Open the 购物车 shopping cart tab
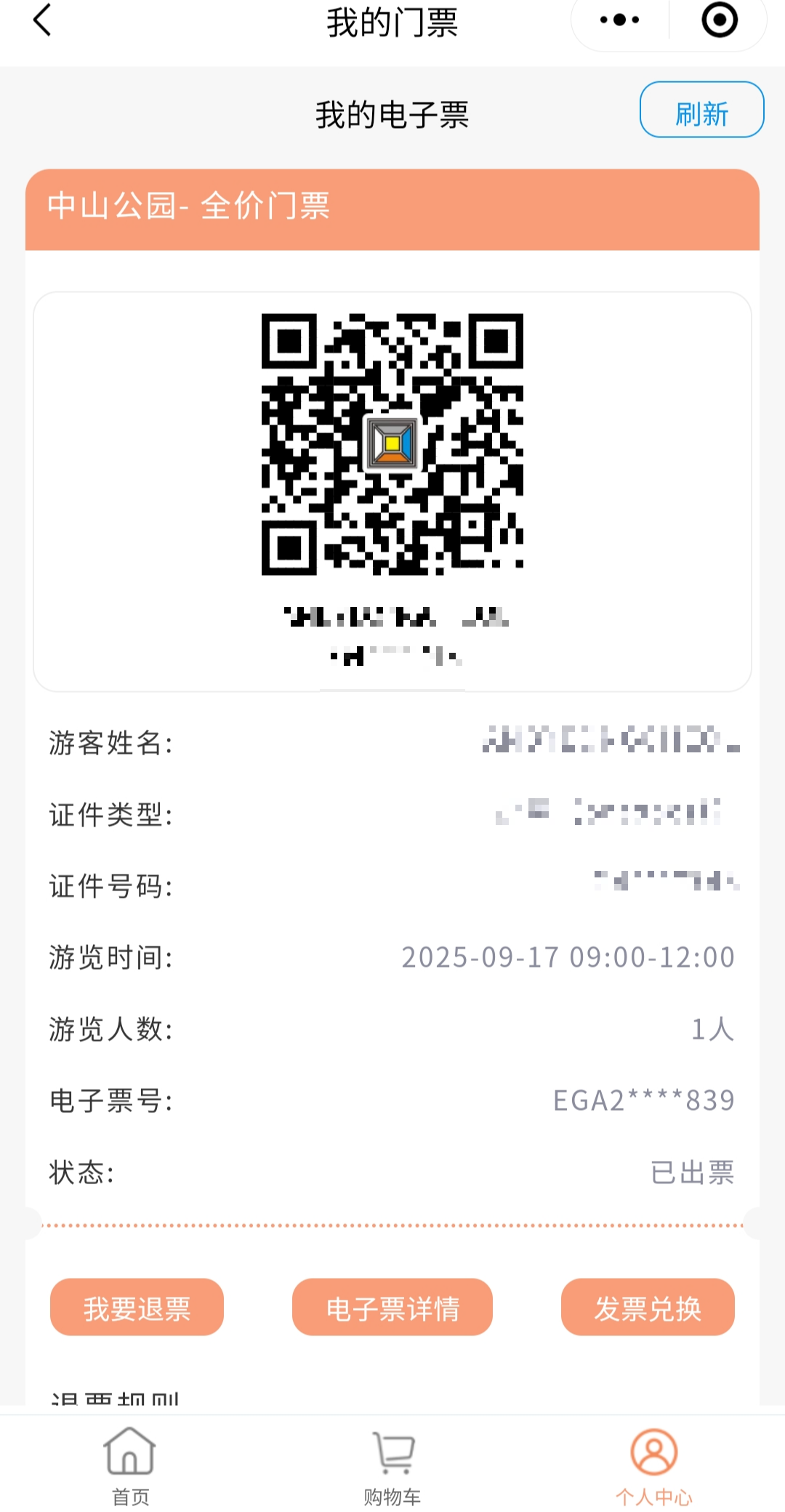The width and height of the screenshot is (785, 1512). point(392,1465)
